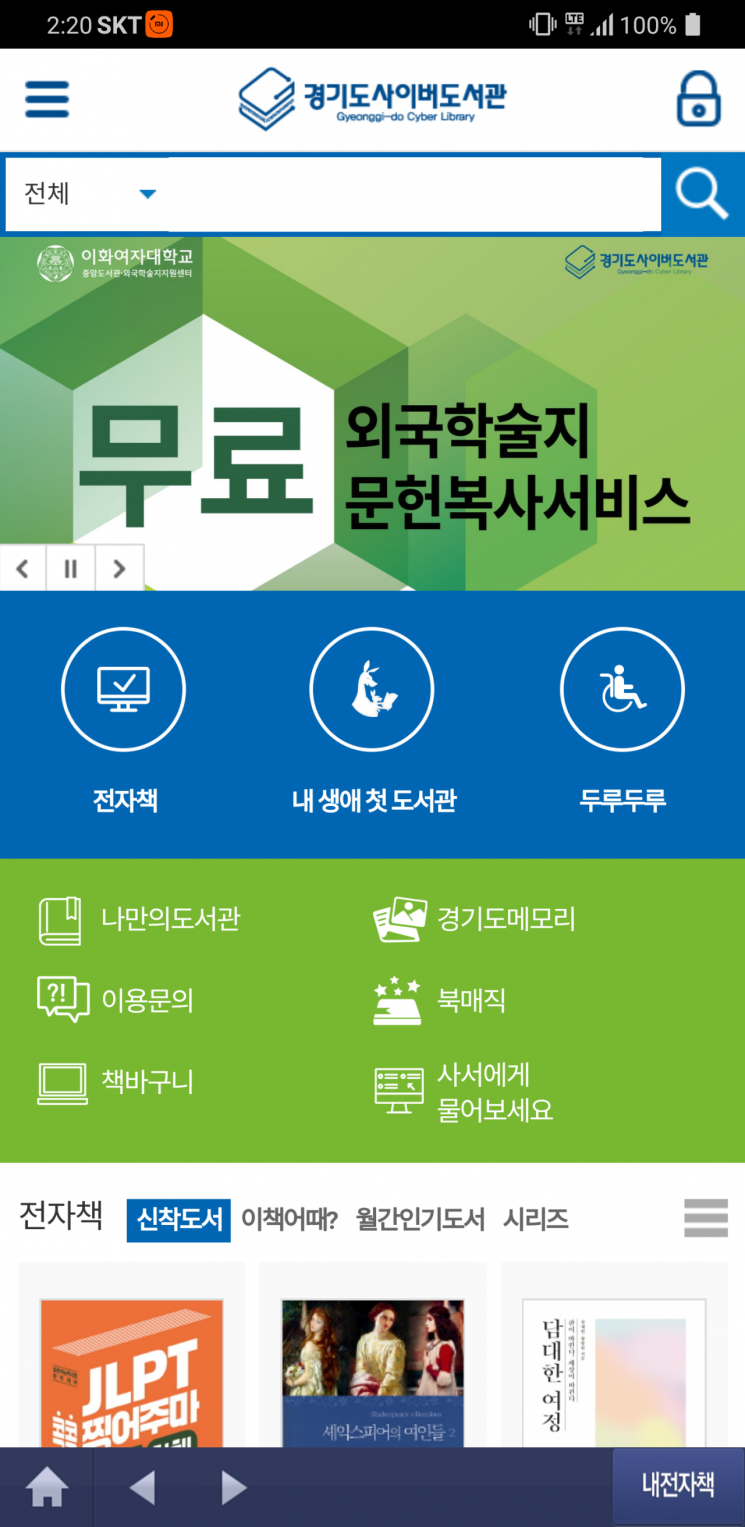Viewport: 745px width, 1527px height.
Task: Open the hamburger menu
Action: 47,99
